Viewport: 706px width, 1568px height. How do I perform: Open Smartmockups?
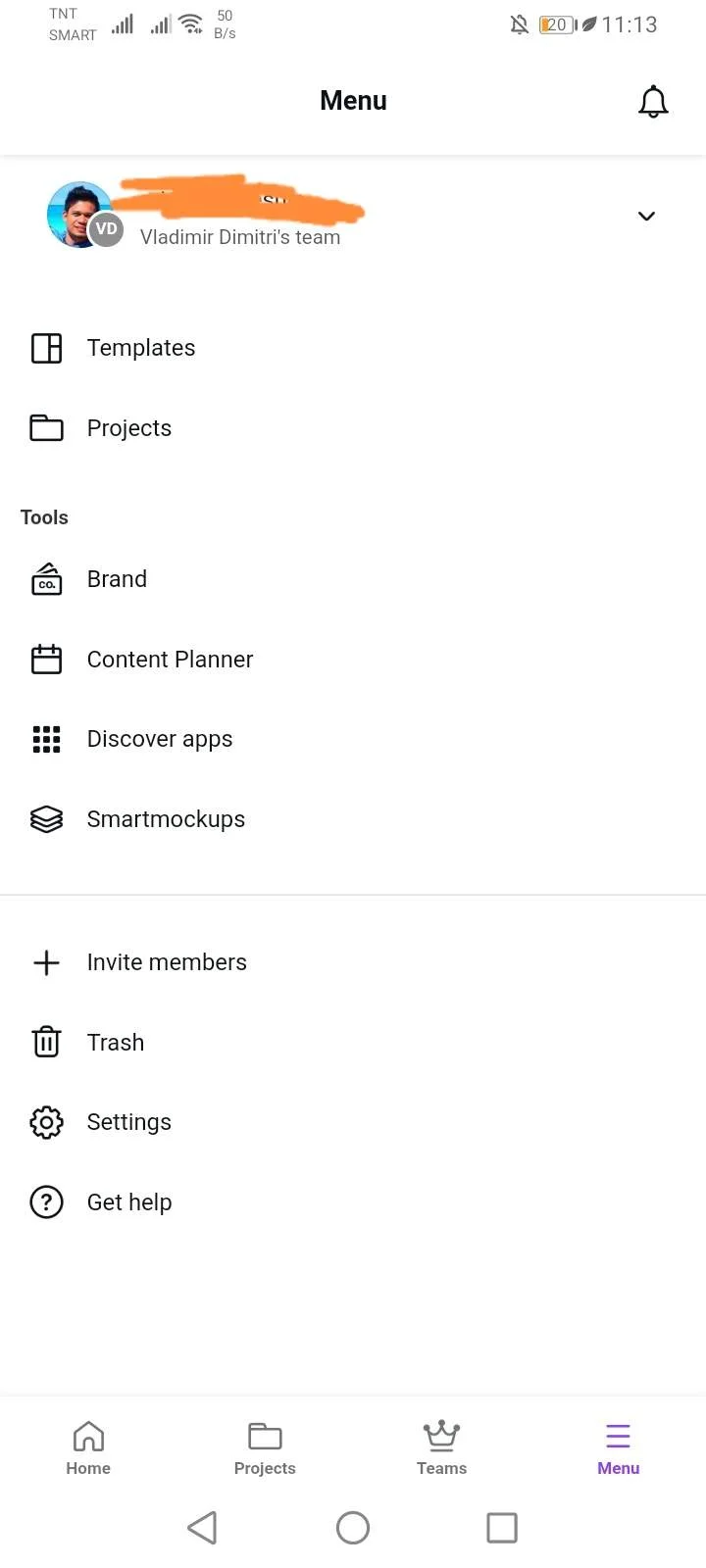pos(353,819)
